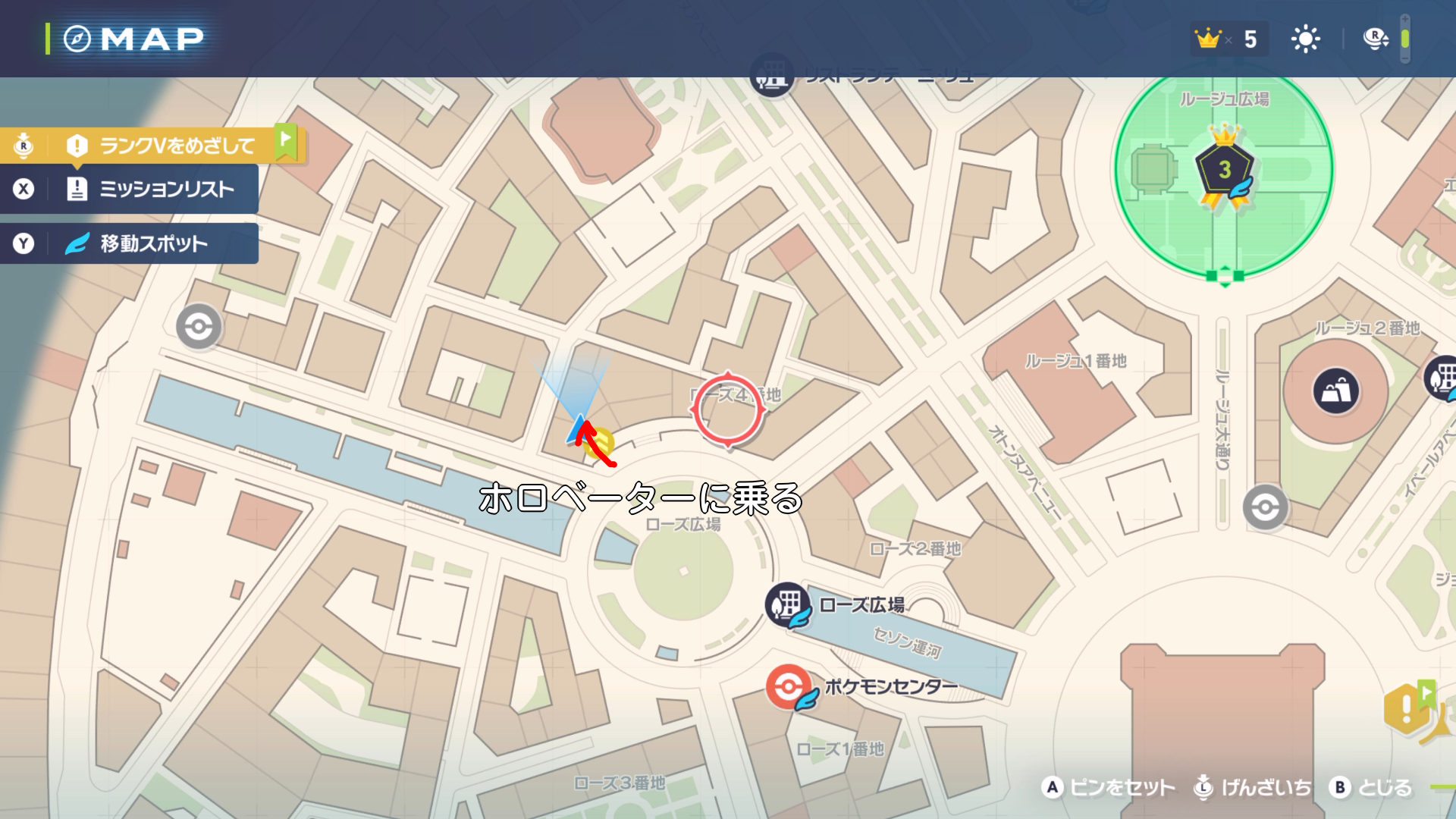Select the gray Poké Ball marker near ルージュ大通り
Viewport: 1456px width, 819px height.
pyautogui.click(x=1265, y=507)
